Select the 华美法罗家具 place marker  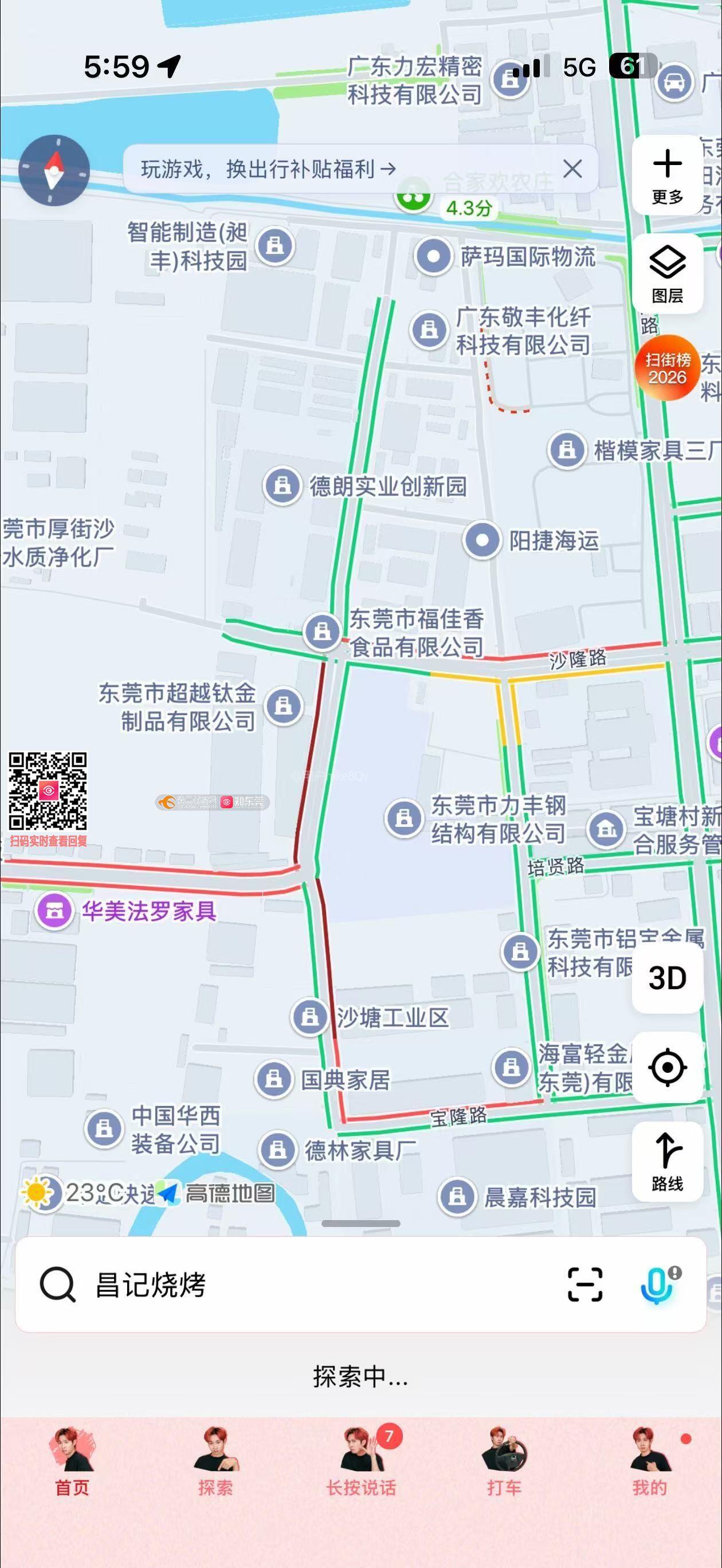[54, 911]
